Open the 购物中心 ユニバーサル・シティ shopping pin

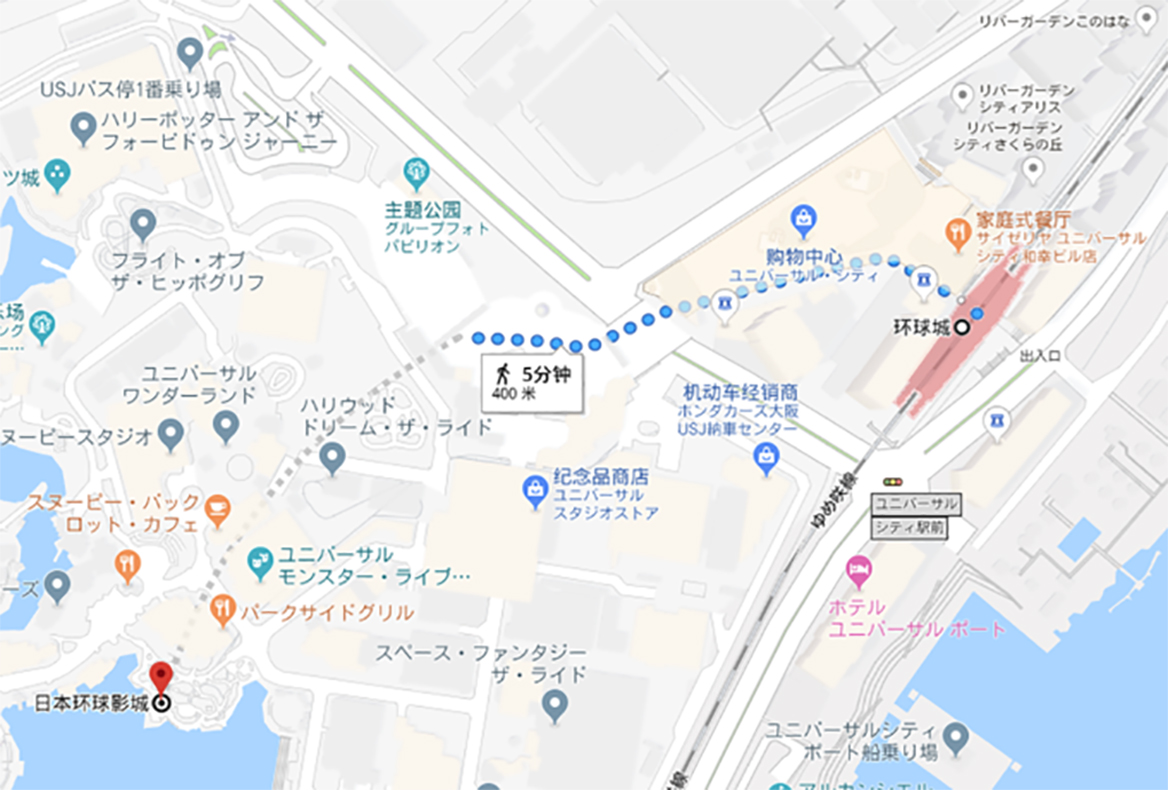pyautogui.click(x=802, y=217)
